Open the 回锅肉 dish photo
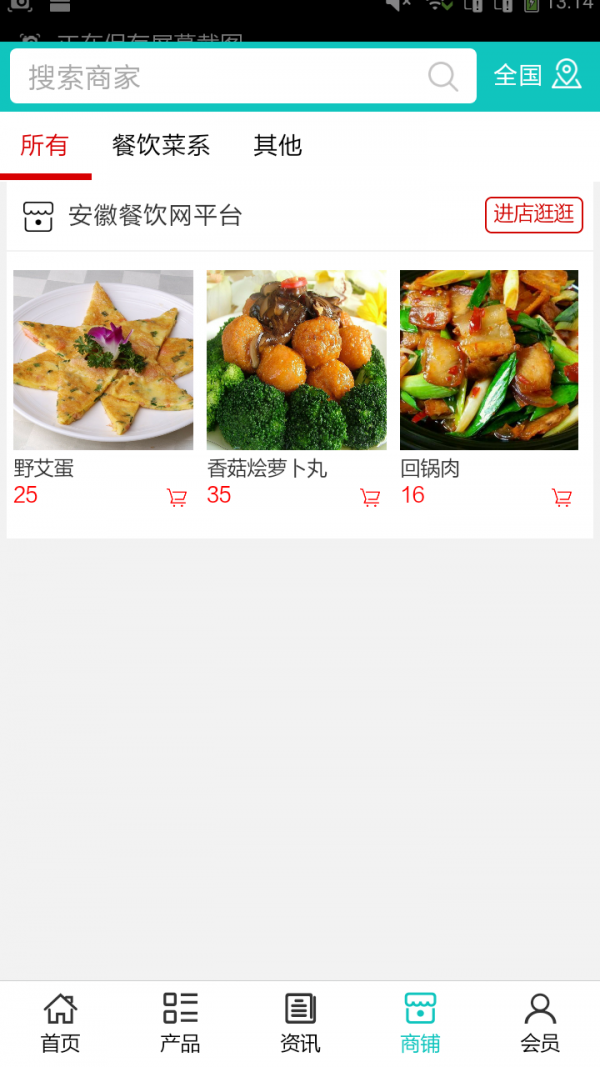 click(x=489, y=360)
